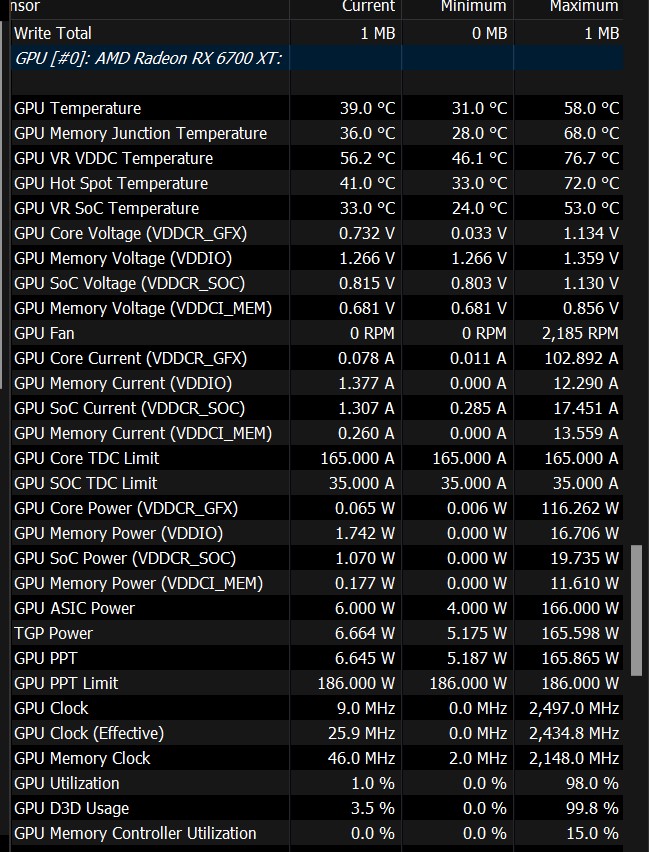The image size is (649, 852).
Task: Collapse the GPU [#0]: AMD Radeon RX 6700 XT group
Action: click(148, 58)
